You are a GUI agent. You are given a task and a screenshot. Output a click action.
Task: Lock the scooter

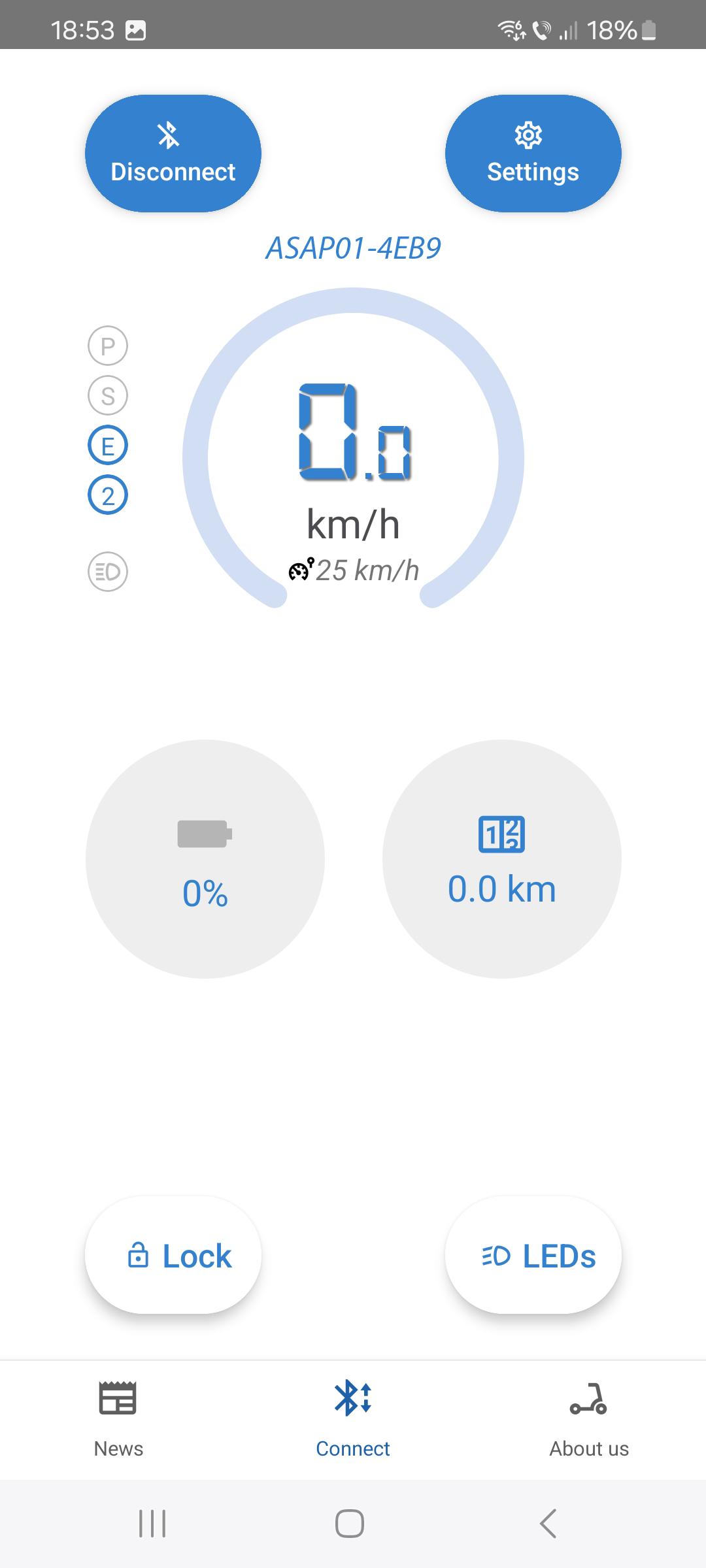pyautogui.click(x=173, y=1256)
